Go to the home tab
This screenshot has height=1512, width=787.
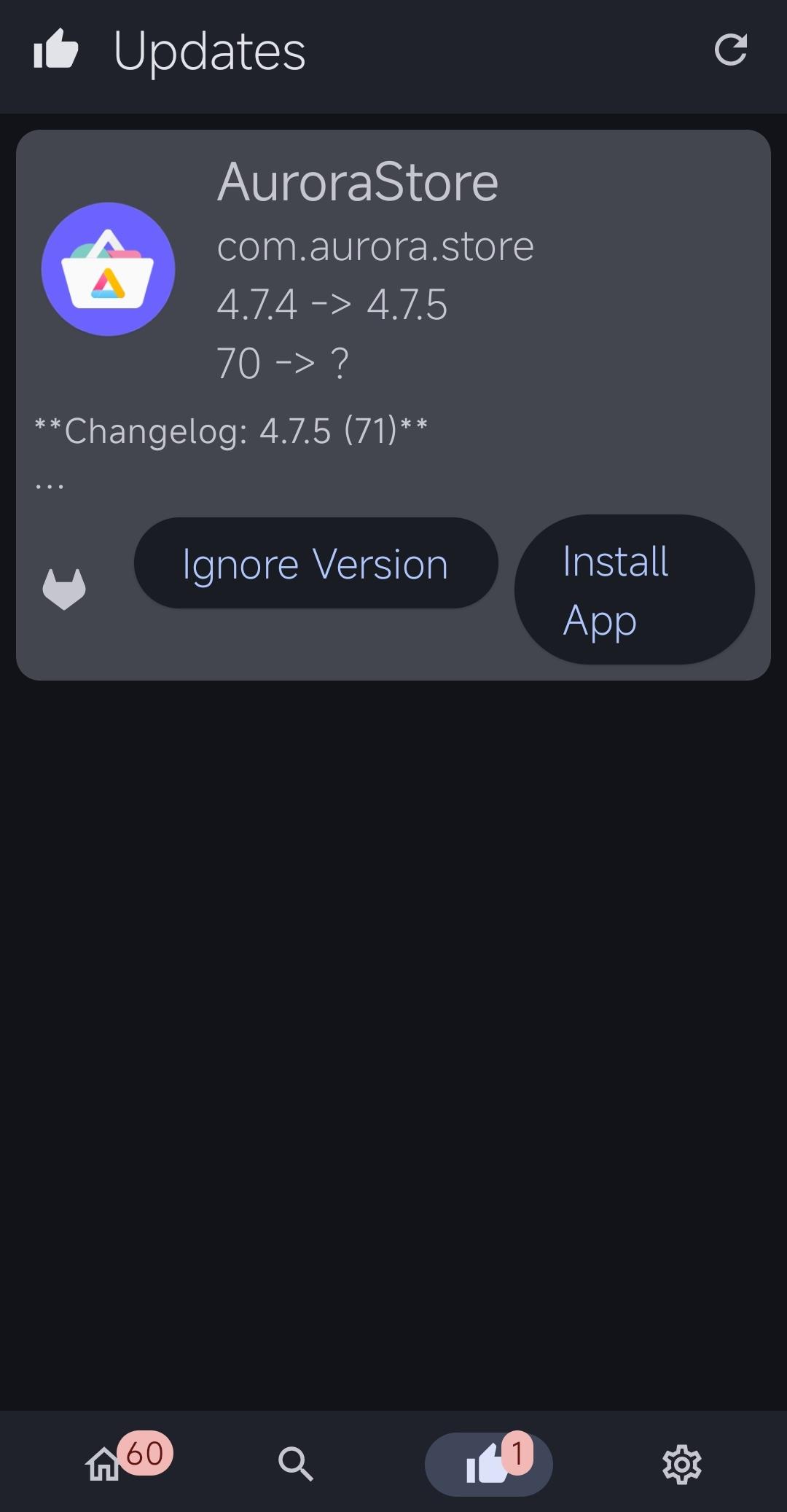click(104, 1463)
